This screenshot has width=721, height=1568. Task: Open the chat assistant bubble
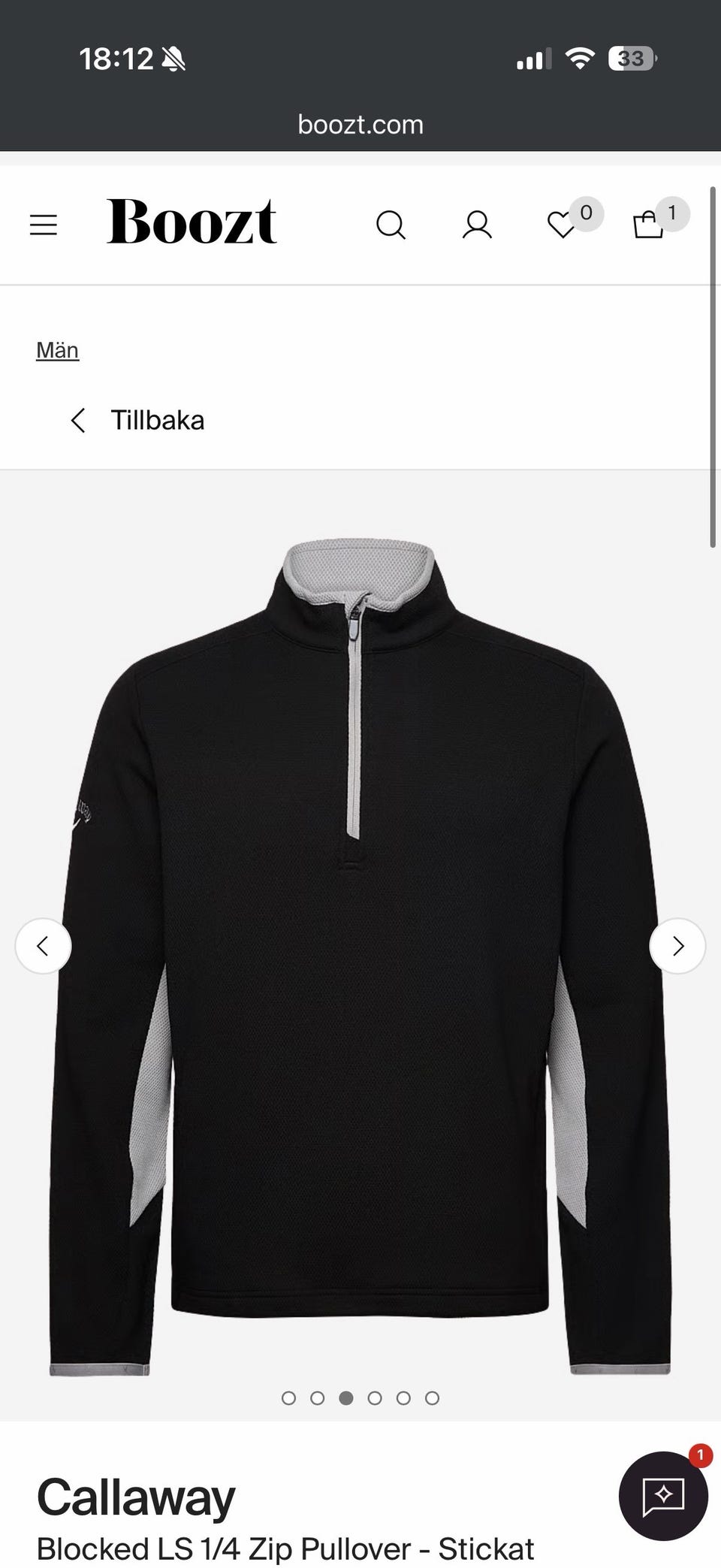pos(663,1495)
